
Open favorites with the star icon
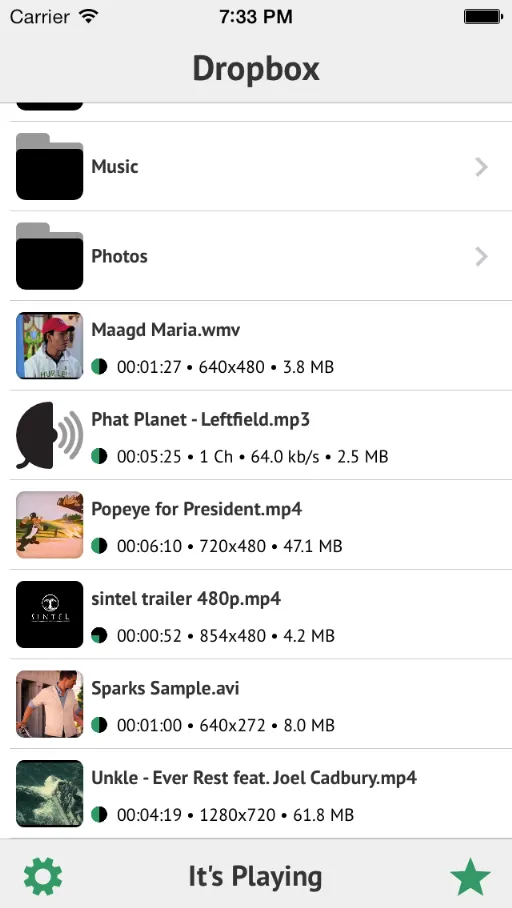(x=470, y=877)
